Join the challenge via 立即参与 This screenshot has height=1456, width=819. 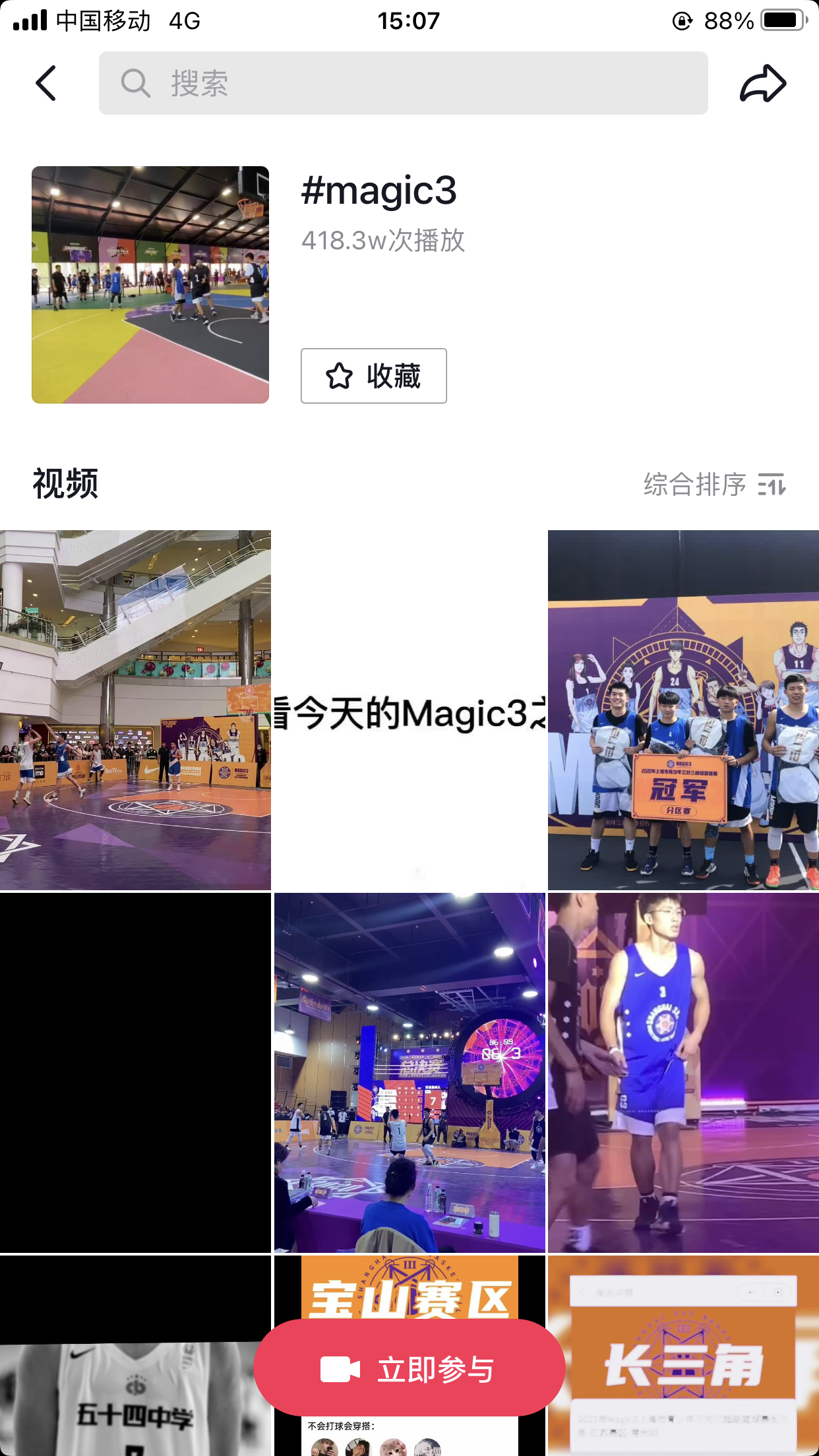(409, 1369)
